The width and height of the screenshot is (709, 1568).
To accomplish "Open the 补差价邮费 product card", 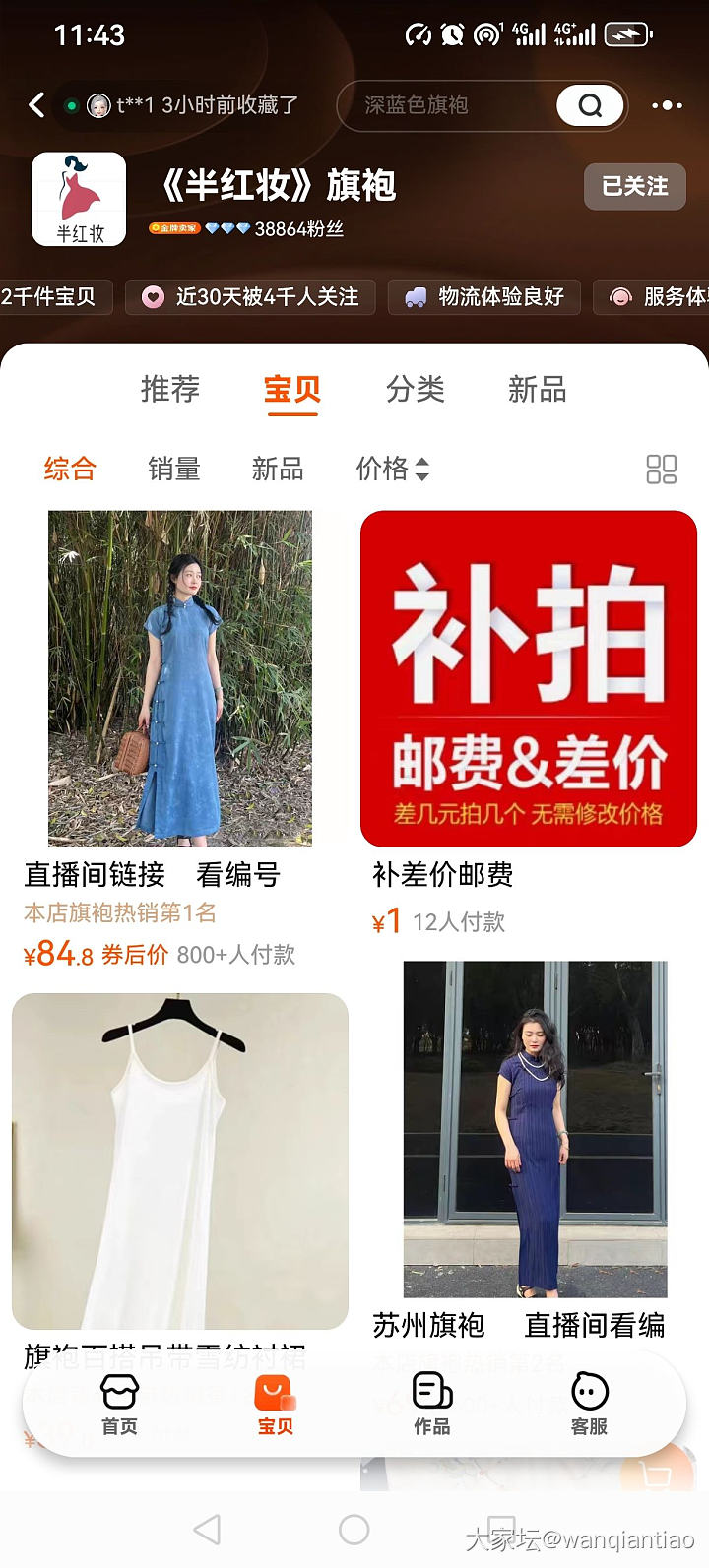I will click(529, 679).
